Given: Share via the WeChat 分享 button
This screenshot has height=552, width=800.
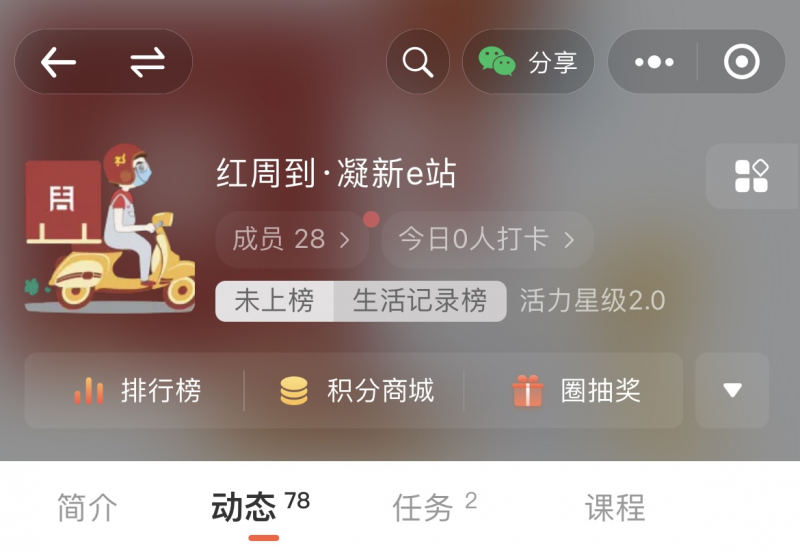Looking at the screenshot, I should (x=528, y=62).
